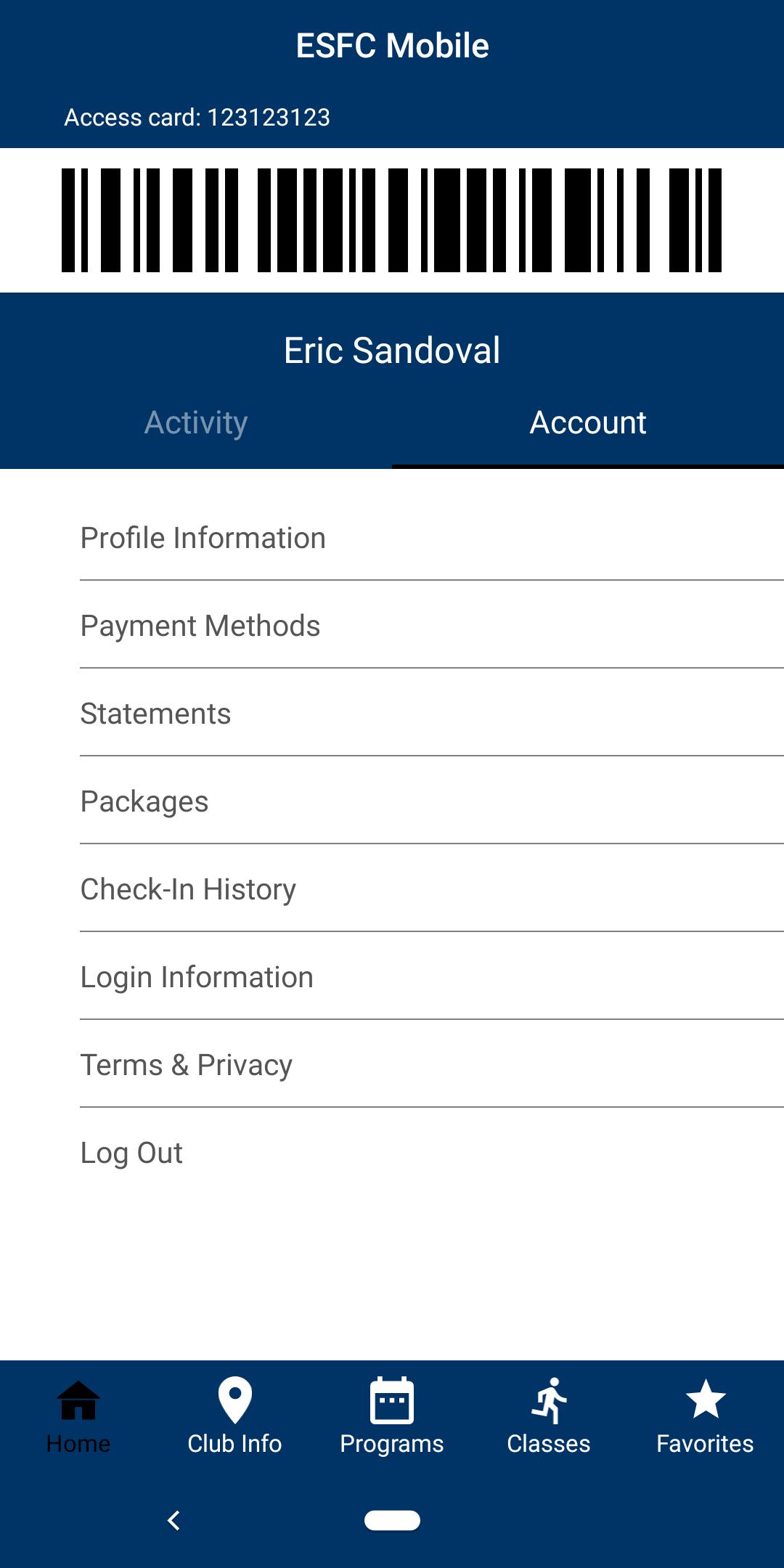This screenshot has height=1568, width=784.
Task: Go to the Home tab
Action: [x=78, y=1416]
